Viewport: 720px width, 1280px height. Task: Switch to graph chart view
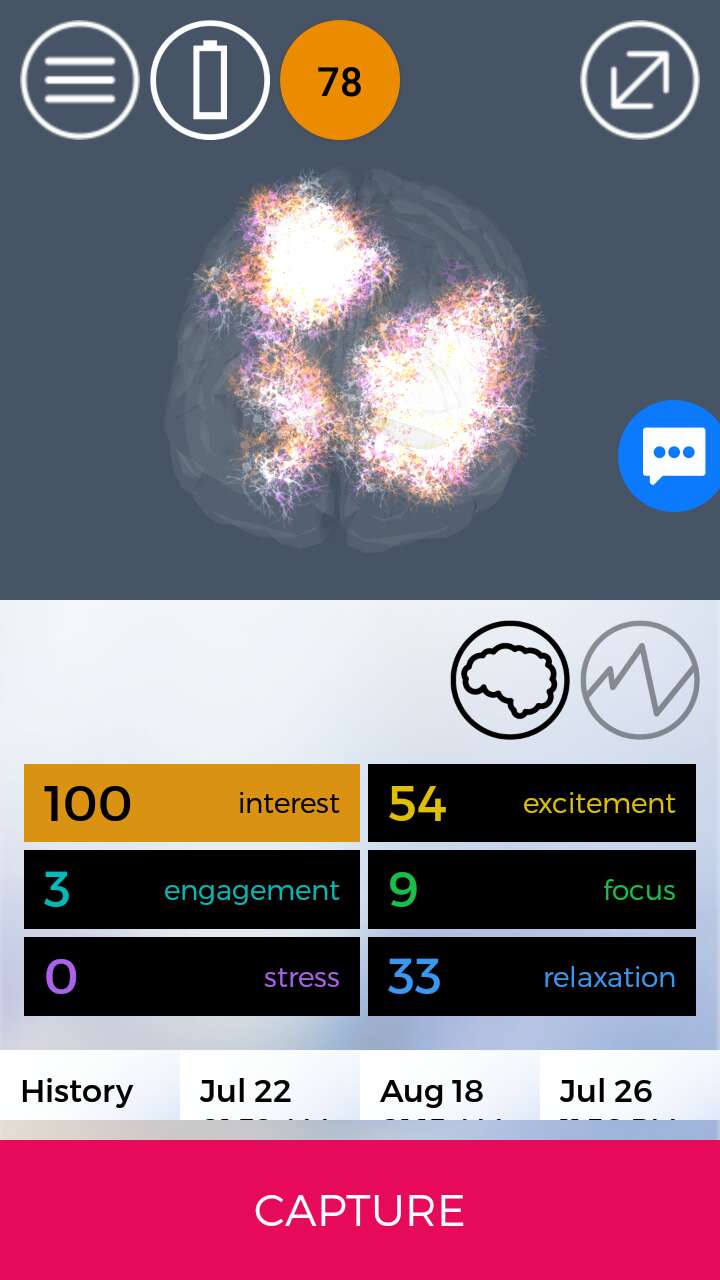(640, 680)
